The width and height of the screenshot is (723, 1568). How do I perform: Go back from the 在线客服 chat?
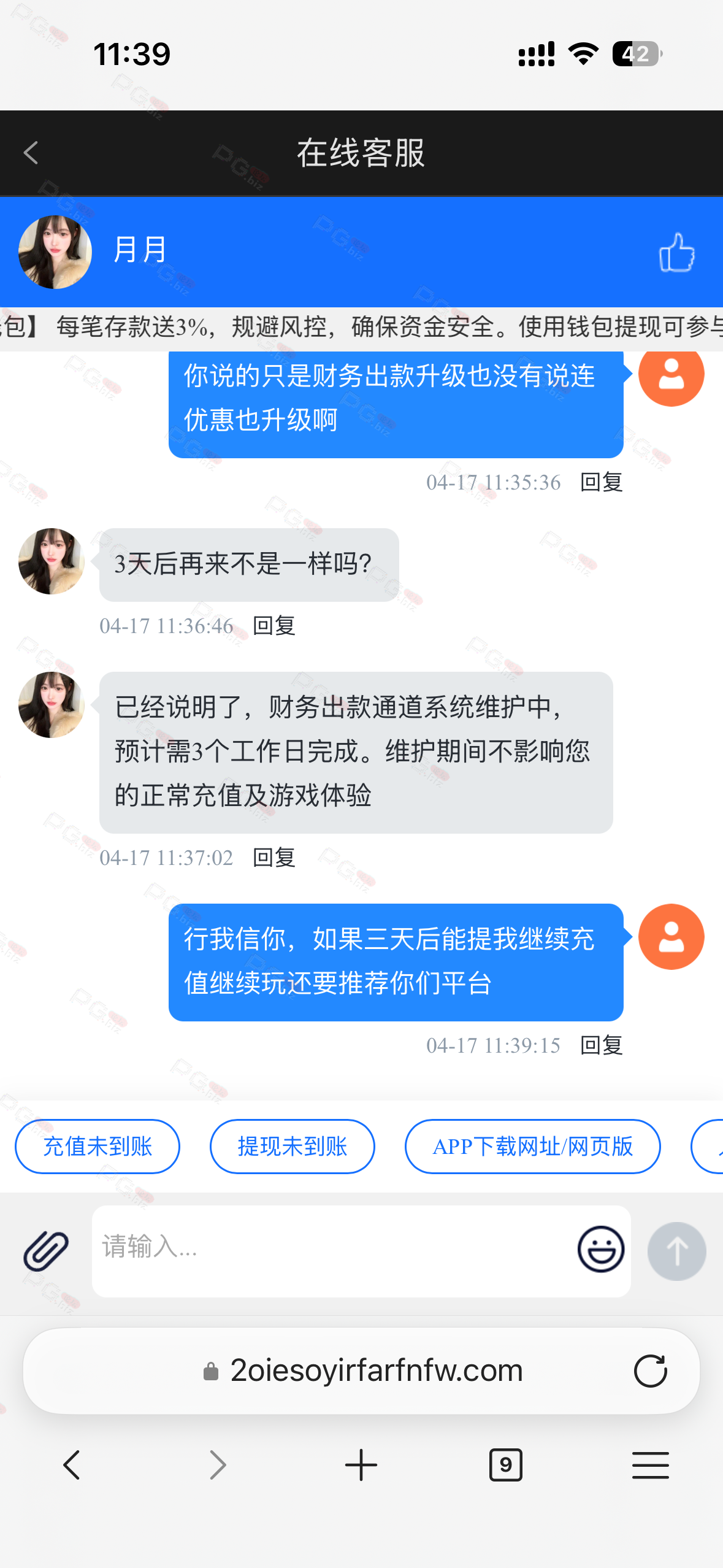coord(31,153)
